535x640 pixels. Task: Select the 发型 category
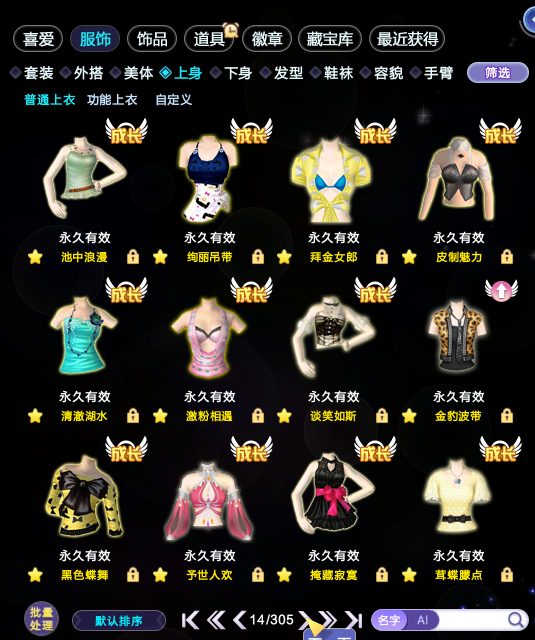click(282, 73)
